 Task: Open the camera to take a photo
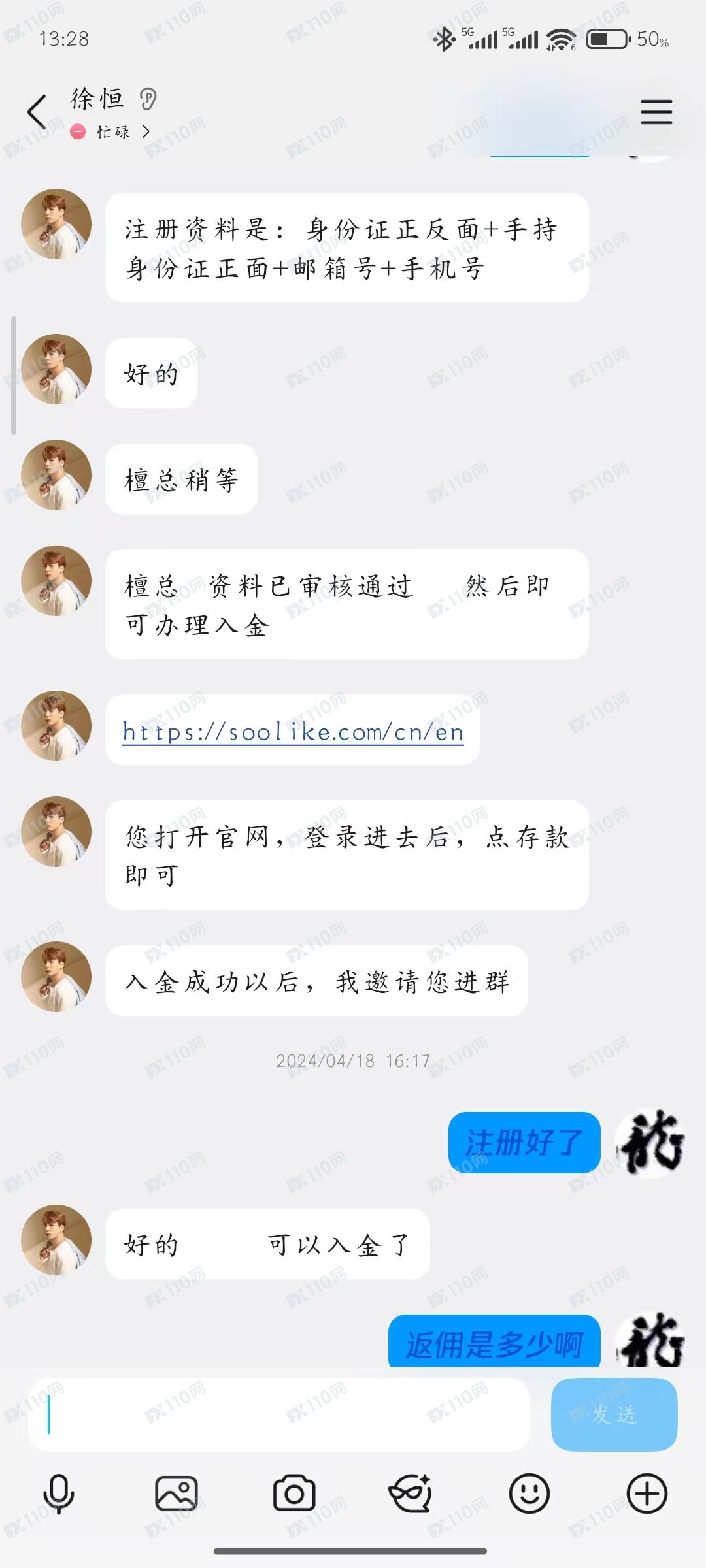coord(294,1494)
